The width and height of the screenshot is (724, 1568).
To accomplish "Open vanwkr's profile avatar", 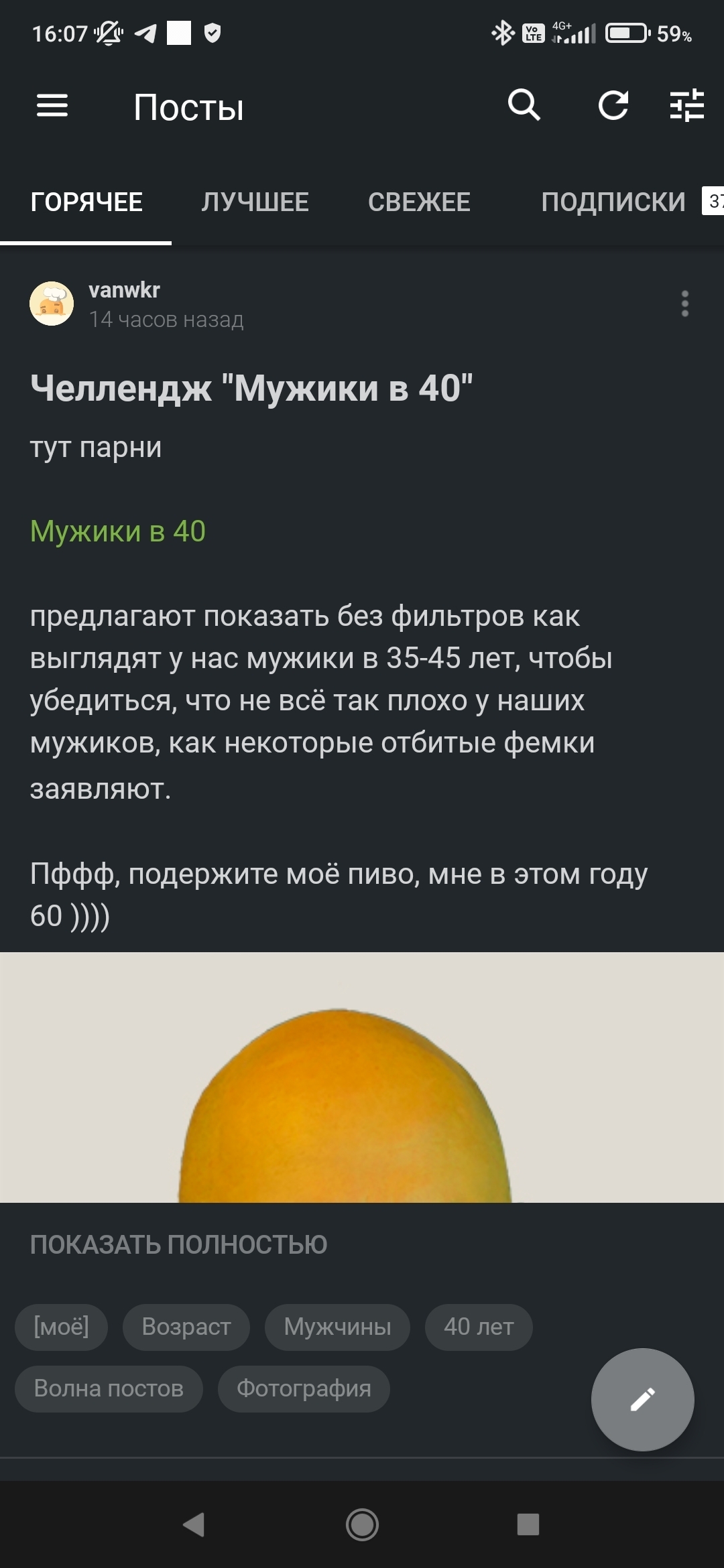I will tap(52, 304).
